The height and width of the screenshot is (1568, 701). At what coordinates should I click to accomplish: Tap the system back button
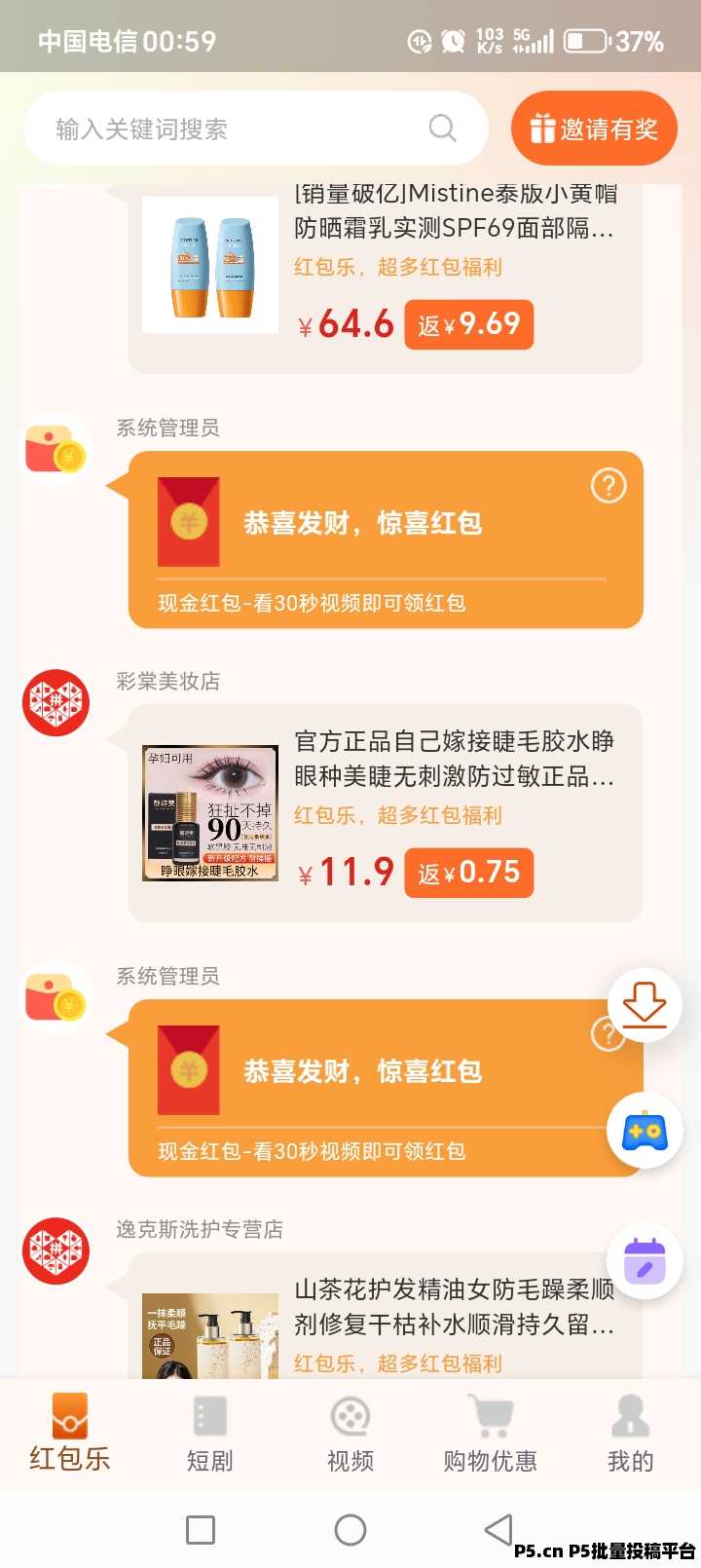point(498,1529)
